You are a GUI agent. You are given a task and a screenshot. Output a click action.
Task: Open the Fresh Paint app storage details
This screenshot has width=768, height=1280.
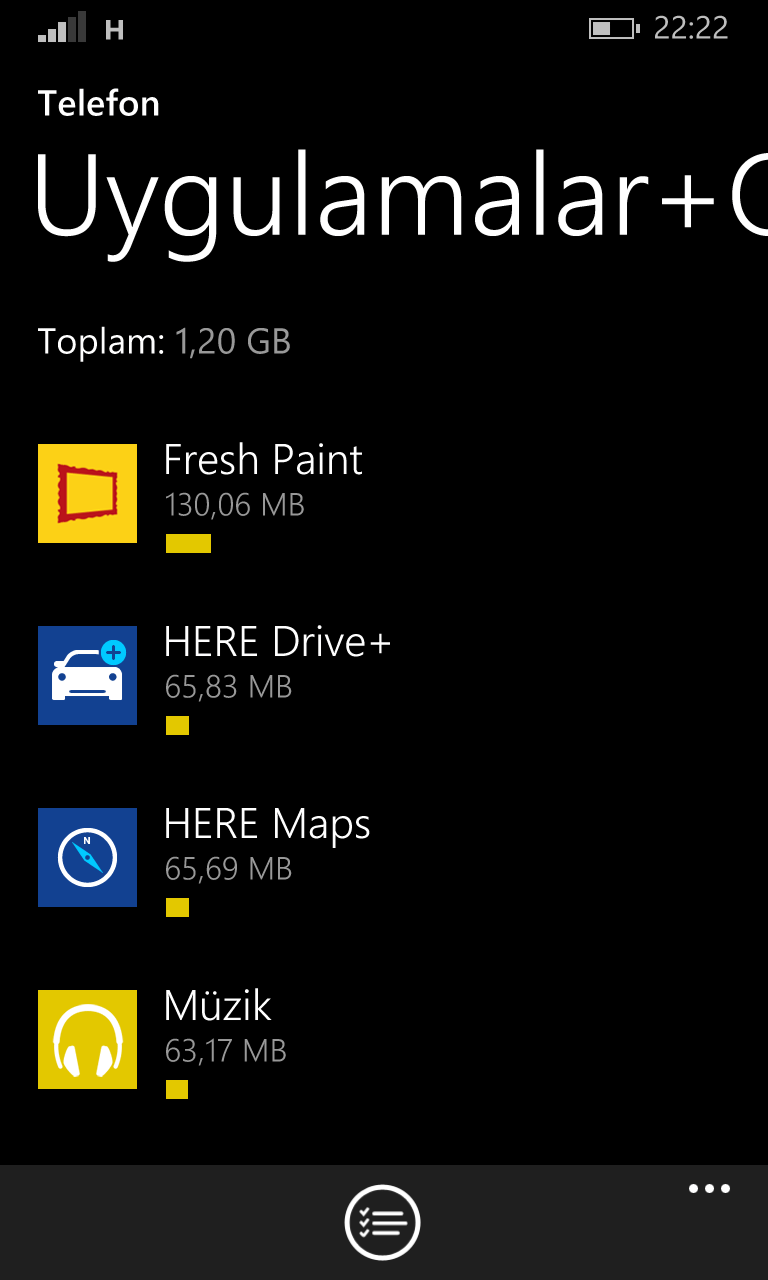click(384, 494)
